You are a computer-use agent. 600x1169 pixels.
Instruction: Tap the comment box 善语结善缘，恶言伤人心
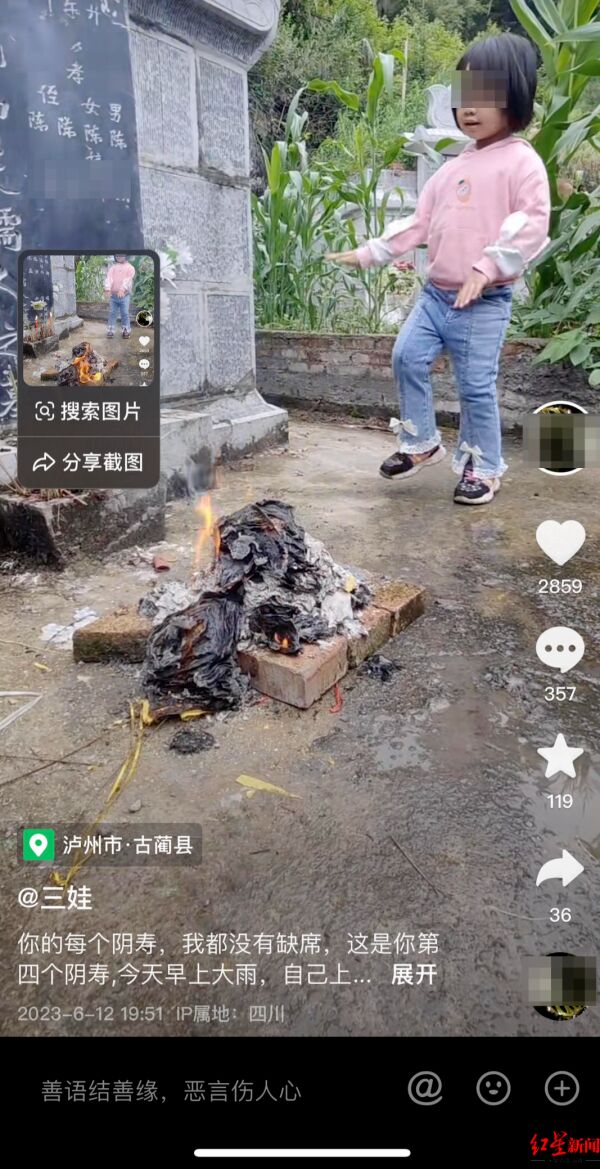click(171, 1090)
